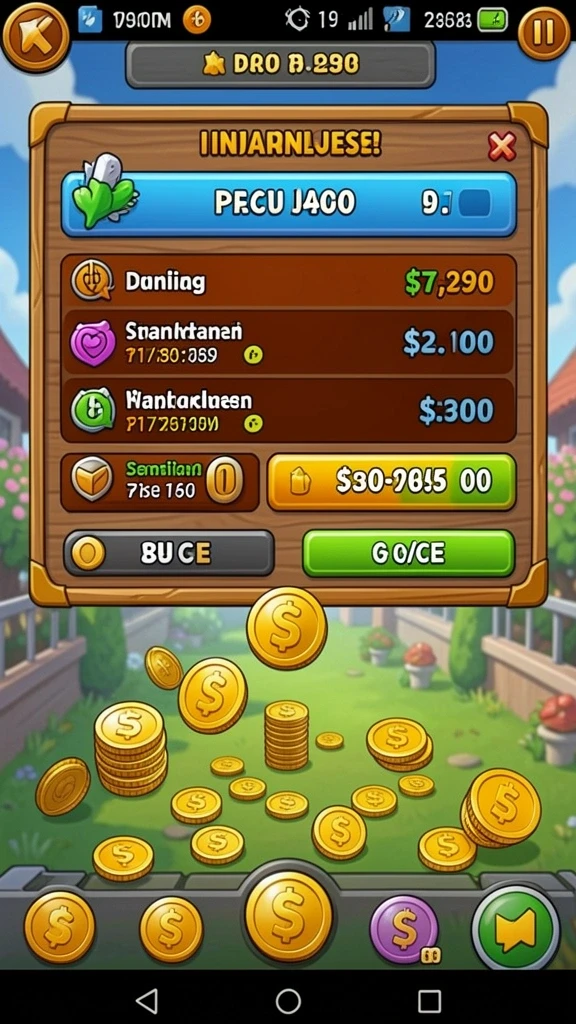The height and width of the screenshot is (1024, 576).
Task: Tap the grey BUGE button
Action: (x=168, y=553)
